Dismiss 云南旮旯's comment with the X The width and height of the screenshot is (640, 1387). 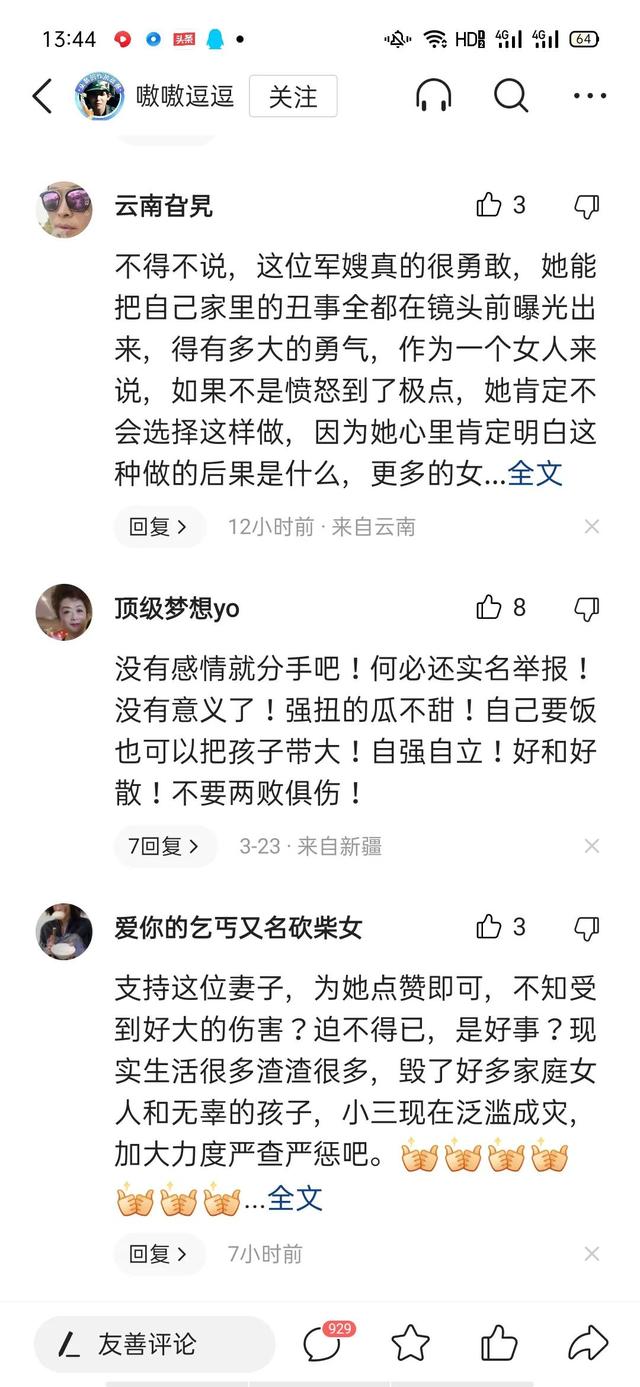592,527
